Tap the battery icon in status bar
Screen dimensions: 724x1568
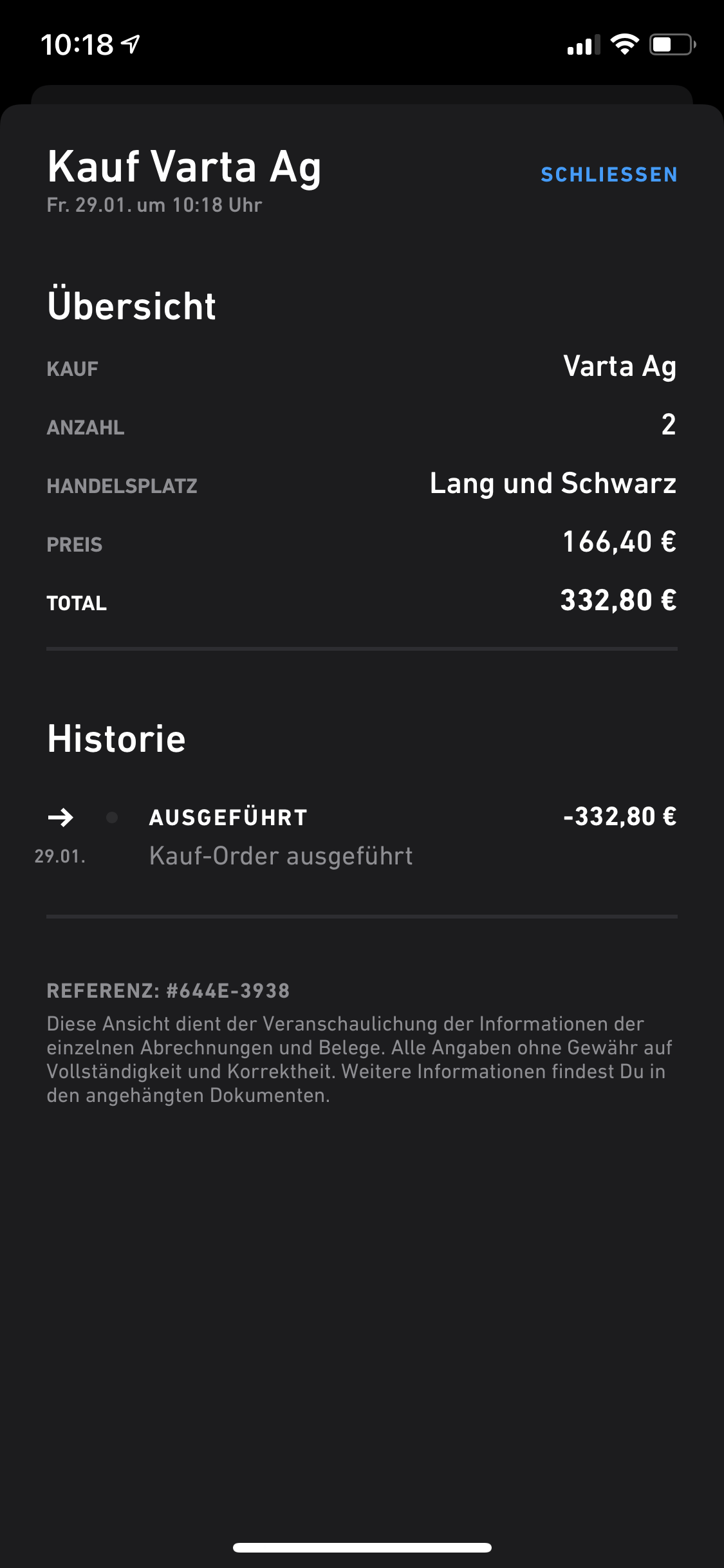[670, 43]
